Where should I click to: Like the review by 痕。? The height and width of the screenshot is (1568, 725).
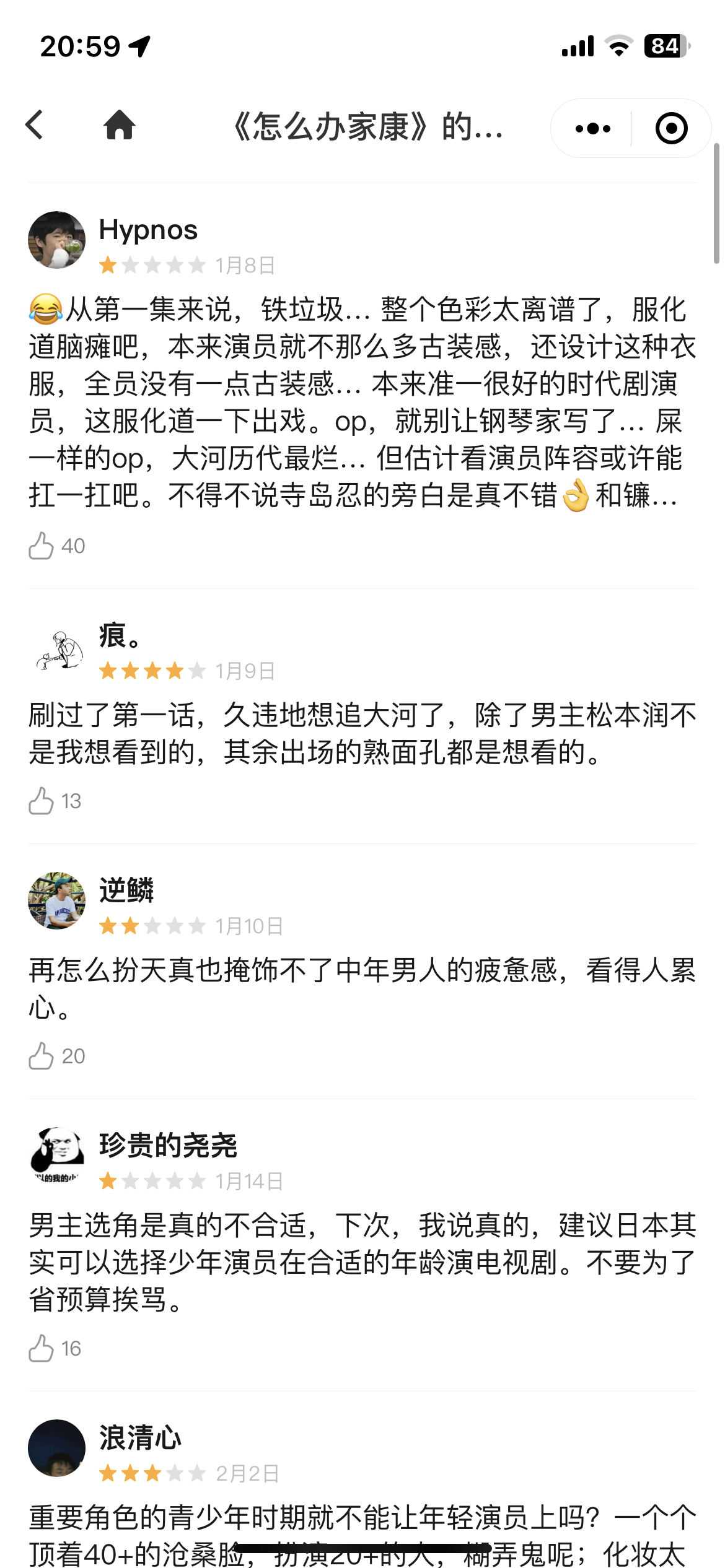[42, 801]
